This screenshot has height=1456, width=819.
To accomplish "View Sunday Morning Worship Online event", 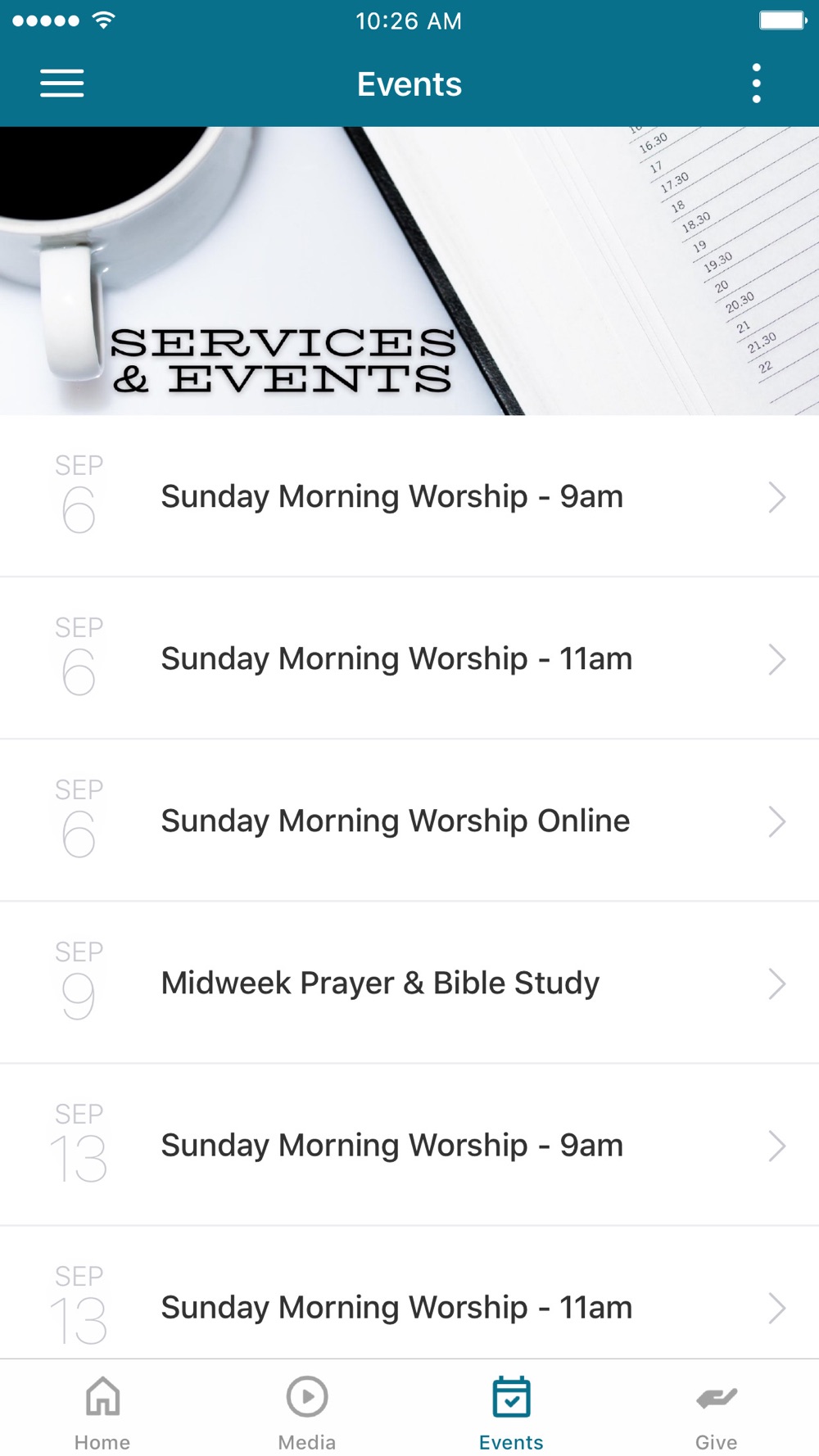I will [x=409, y=821].
